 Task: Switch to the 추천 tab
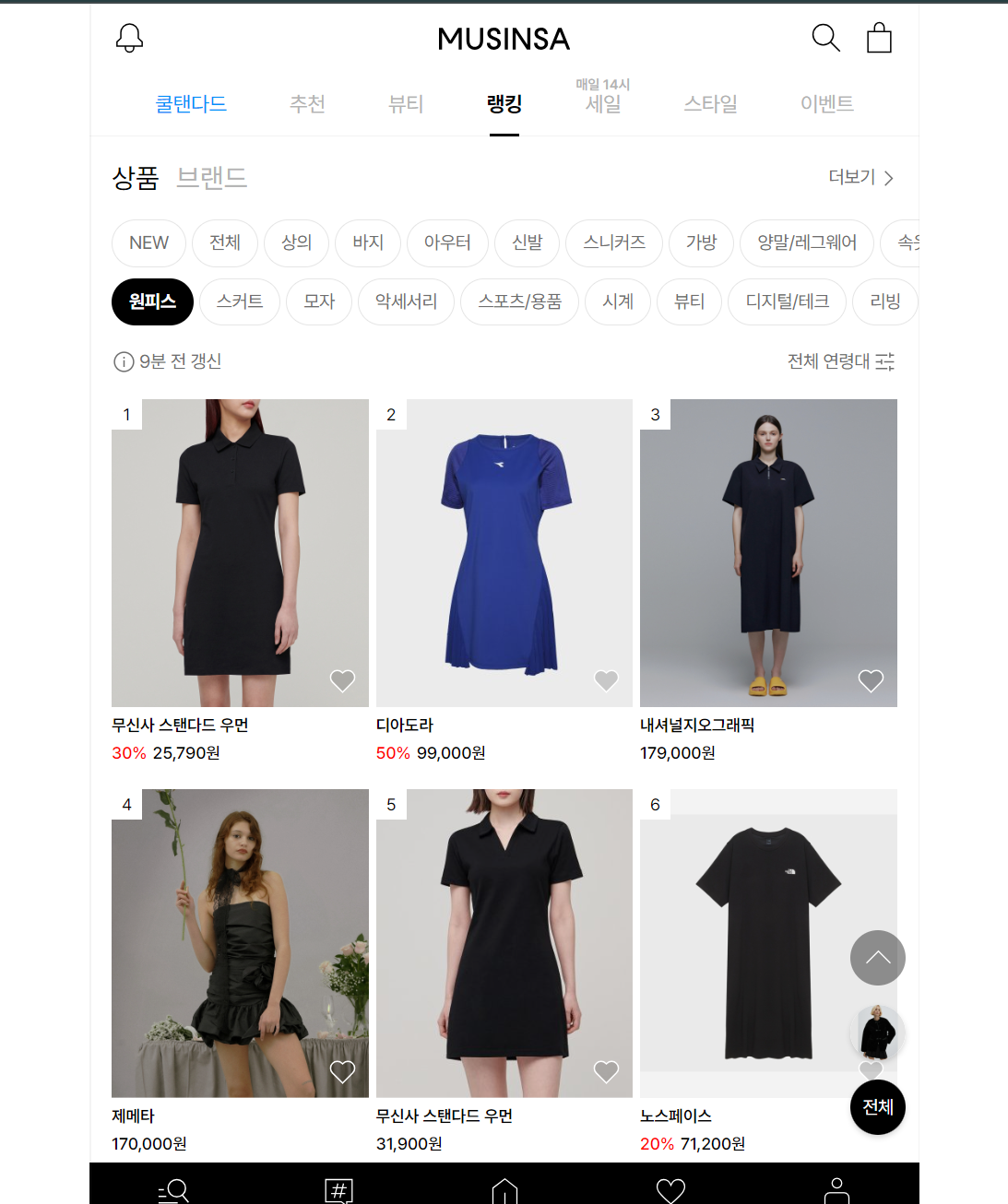(307, 103)
